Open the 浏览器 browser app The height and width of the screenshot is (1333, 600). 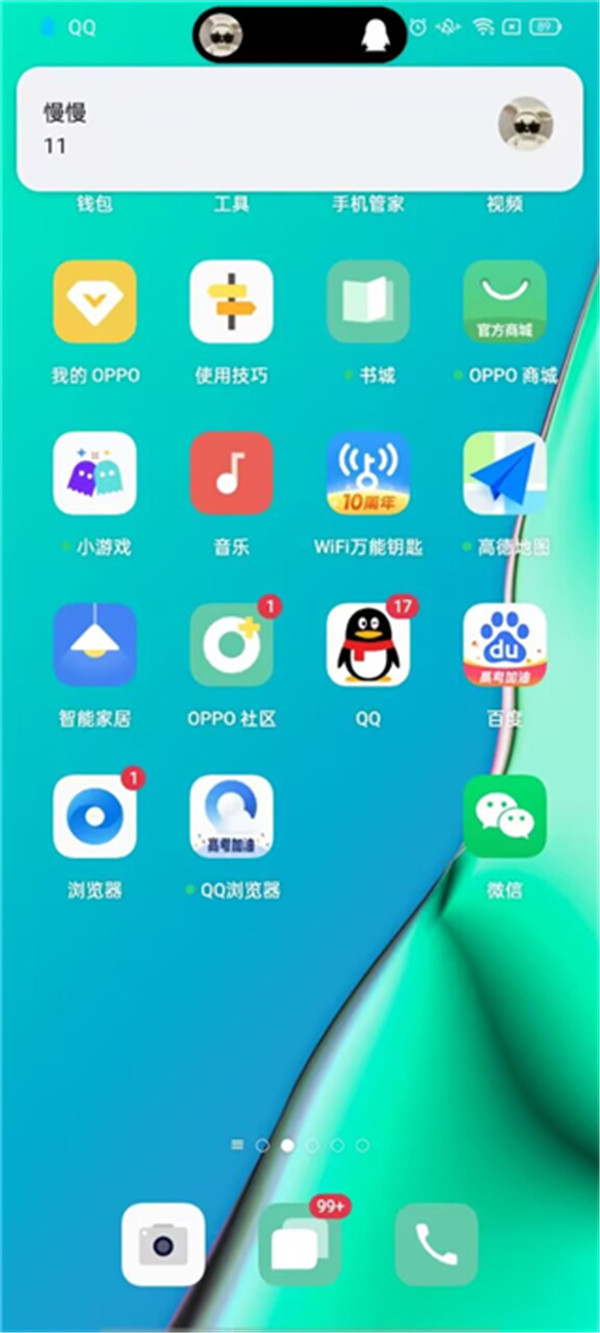click(x=95, y=816)
